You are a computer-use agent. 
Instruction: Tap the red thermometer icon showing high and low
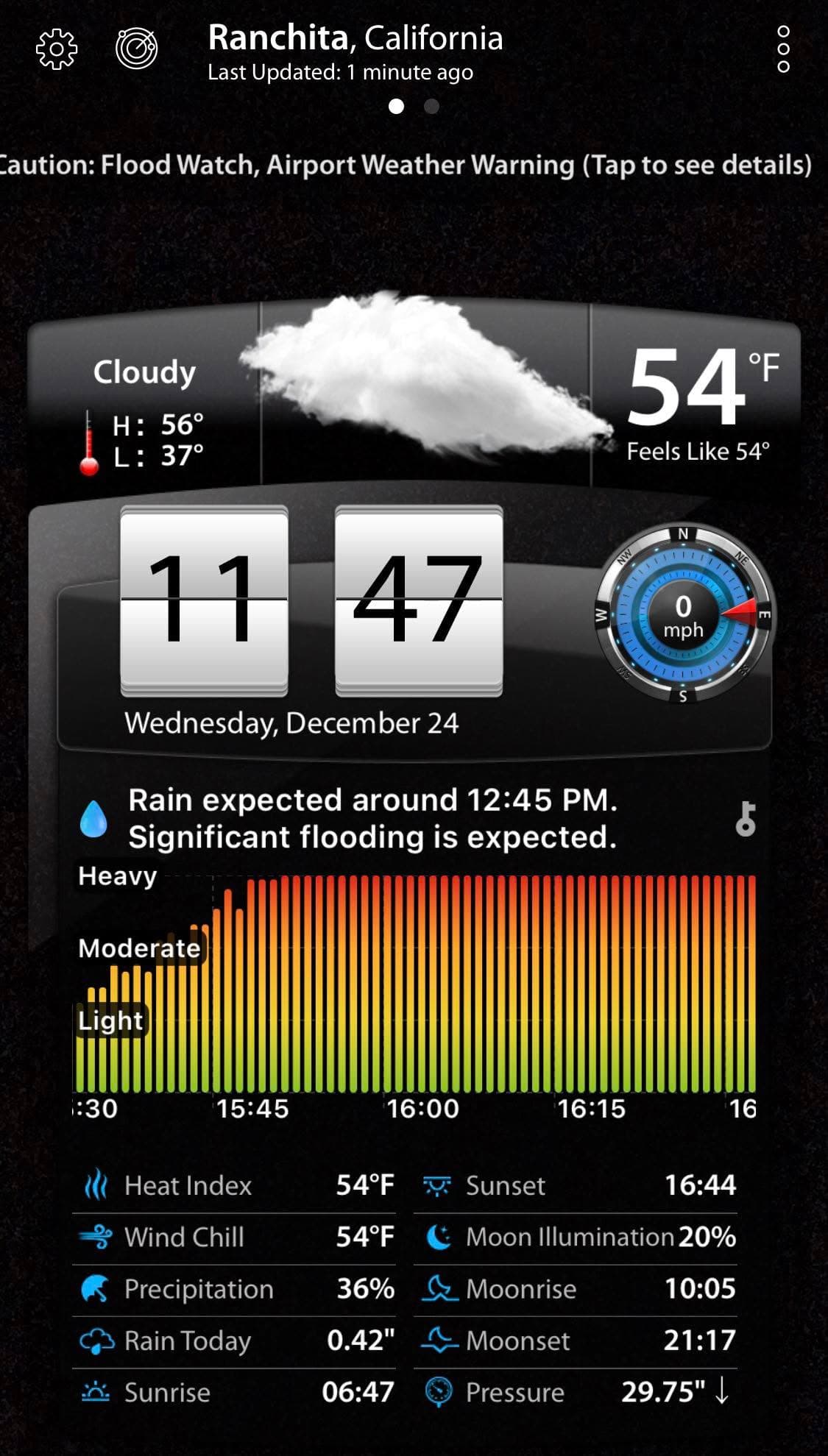(x=88, y=441)
